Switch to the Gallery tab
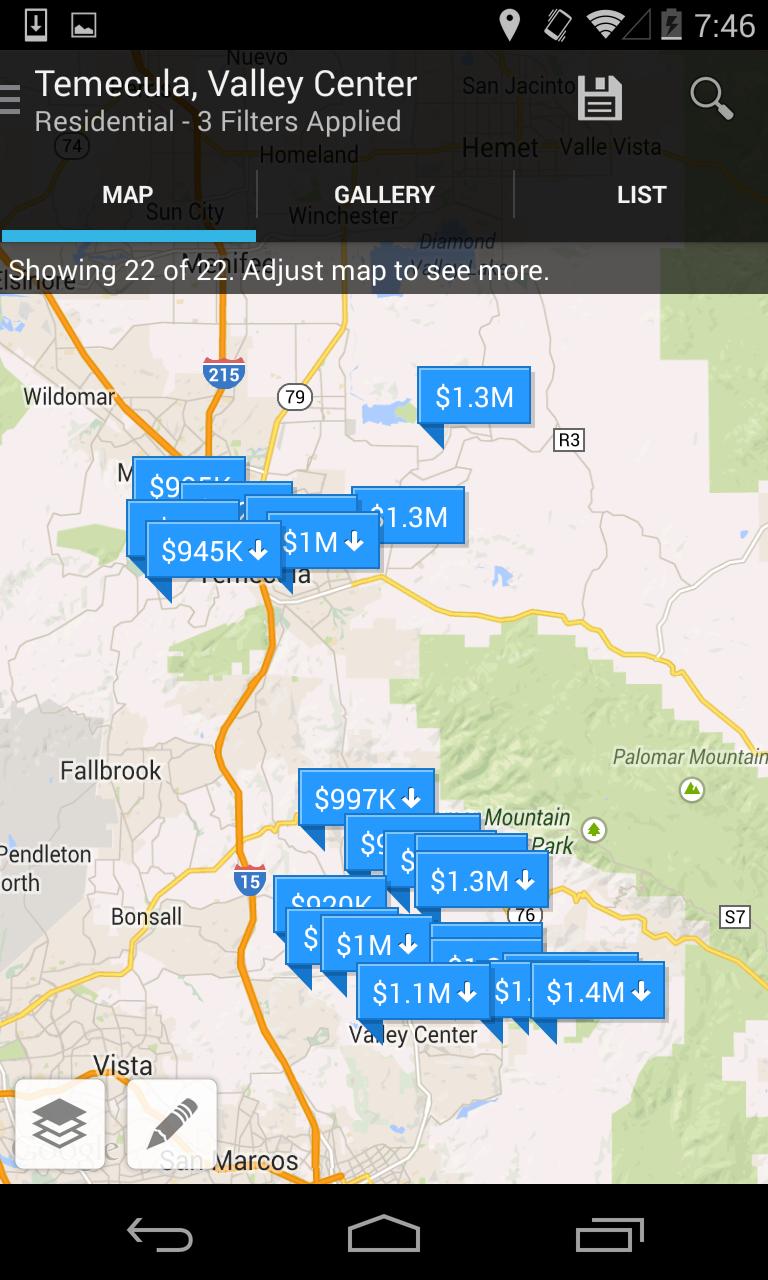 tap(384, 195)
